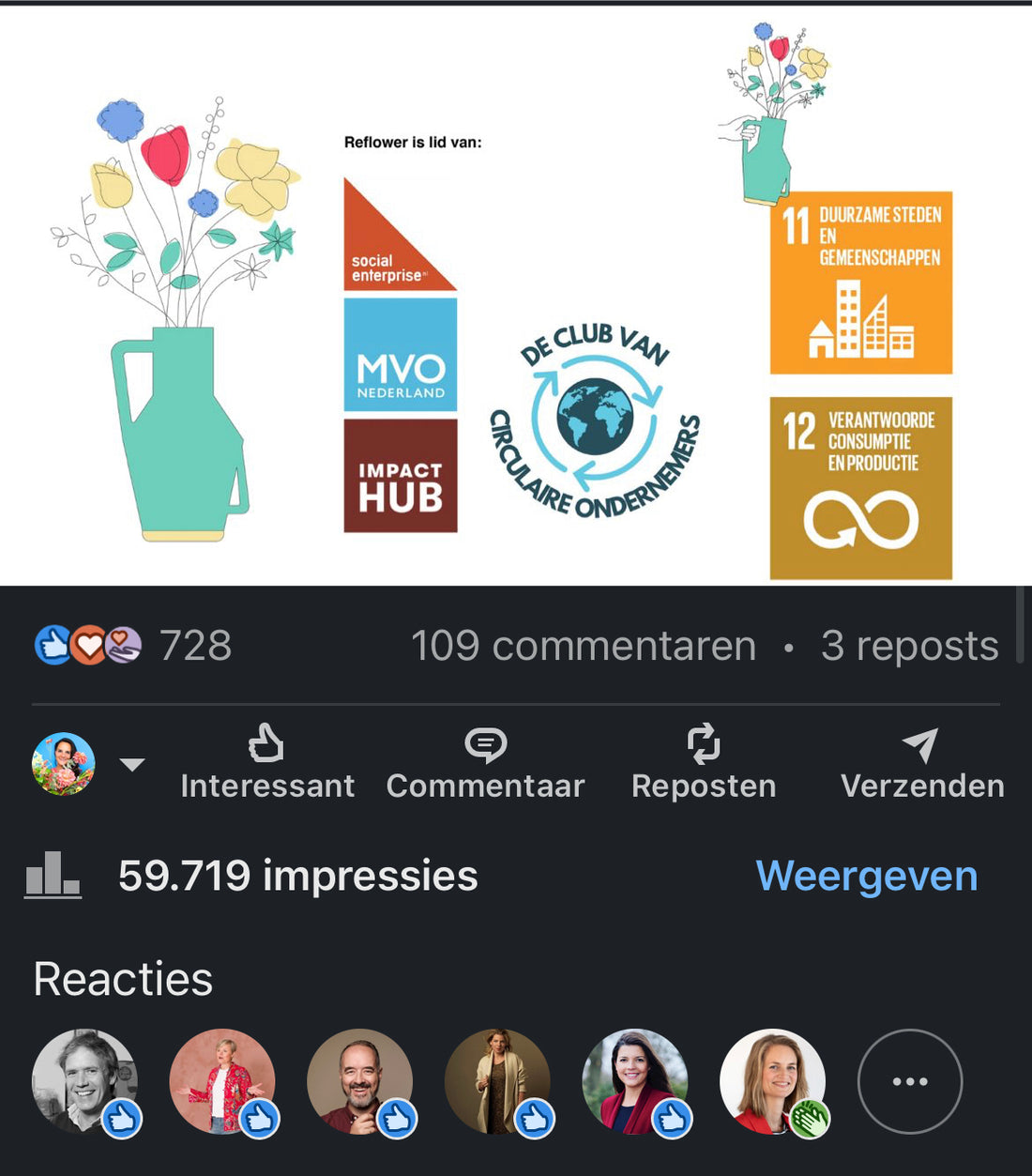Open the Weergeven impressions link

point(867,876)
